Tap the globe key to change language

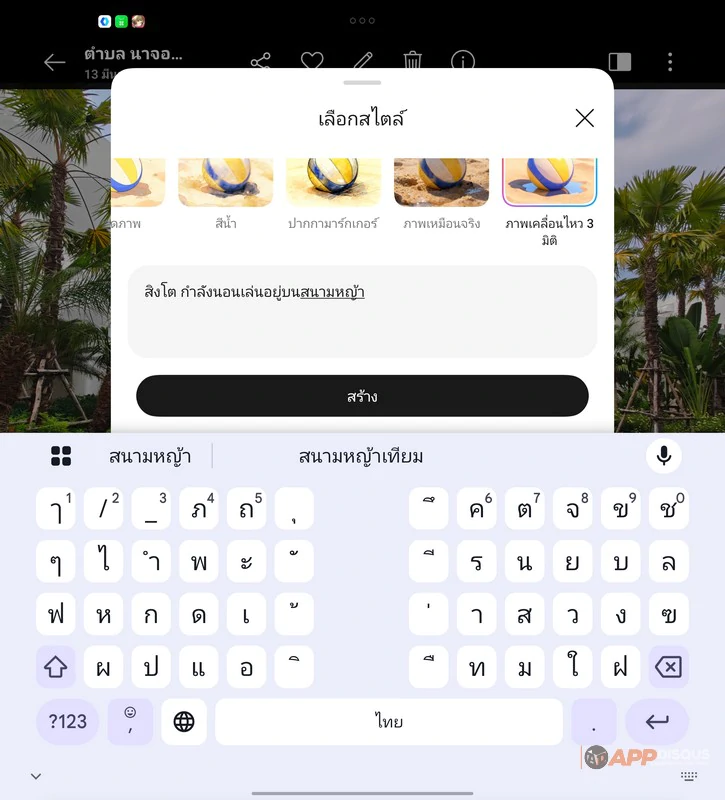(184, 721)
